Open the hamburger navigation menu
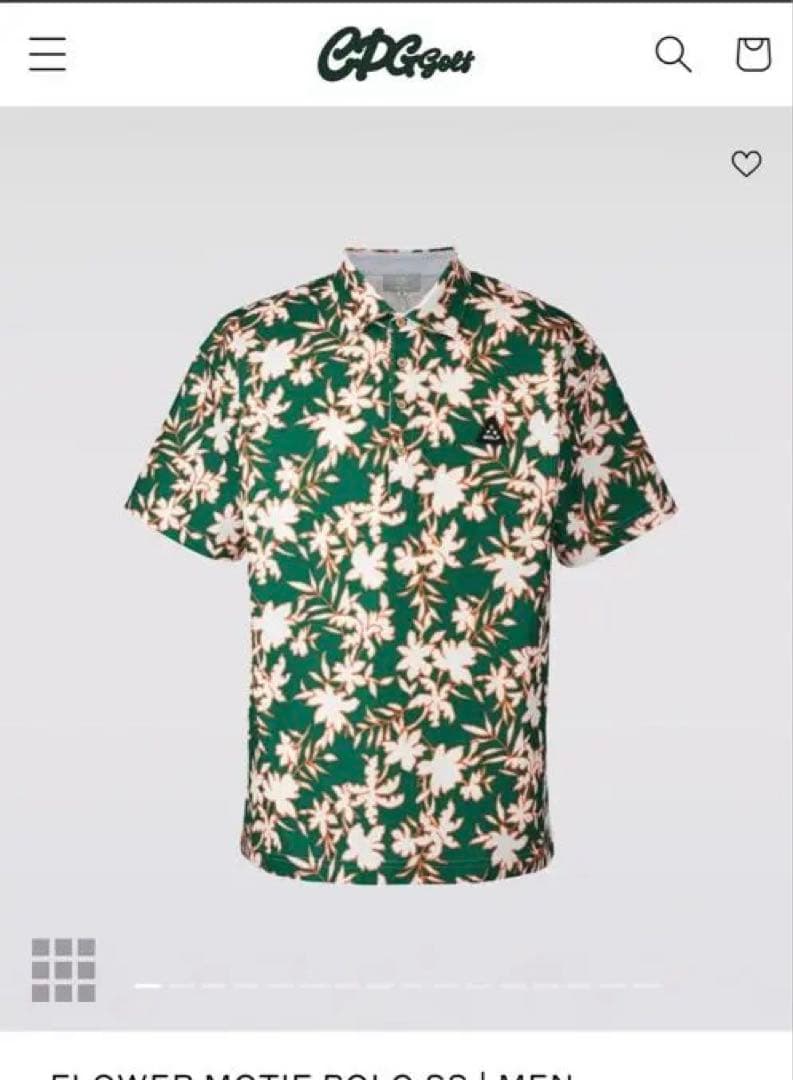Viewport: 793px width, 1080px height. (x=47, y=54)
